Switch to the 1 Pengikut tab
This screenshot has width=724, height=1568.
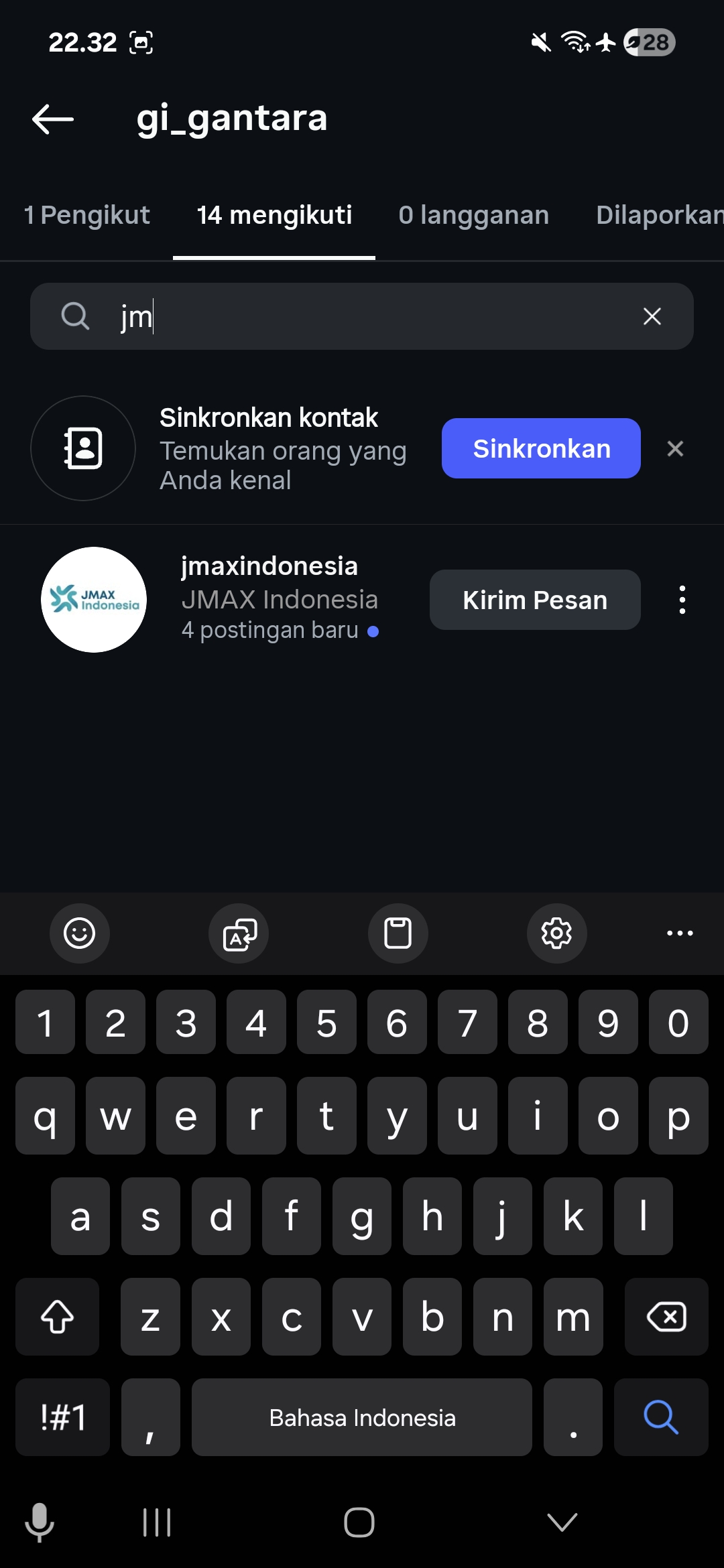tap(86, 215)
